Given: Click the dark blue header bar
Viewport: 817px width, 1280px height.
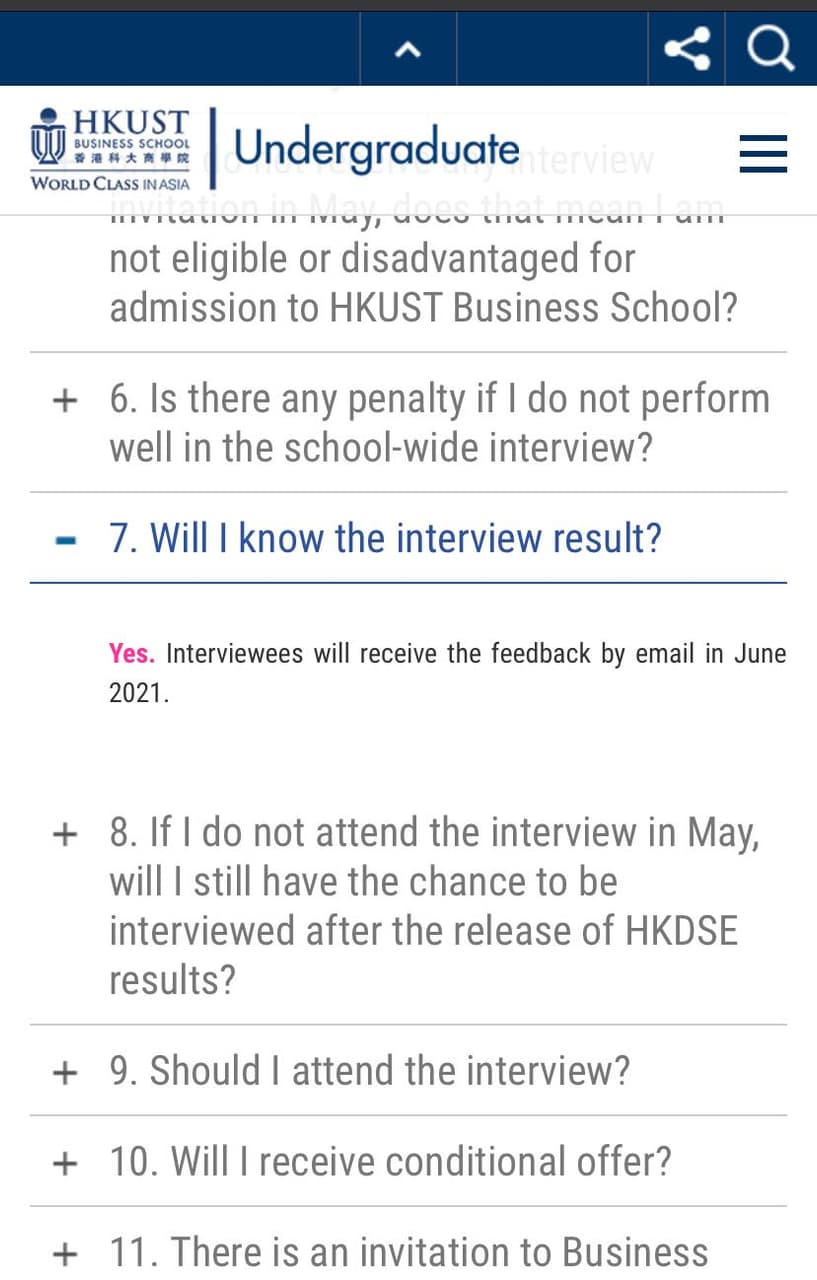Looking at the screenshot, I should [x=180, y=47].
